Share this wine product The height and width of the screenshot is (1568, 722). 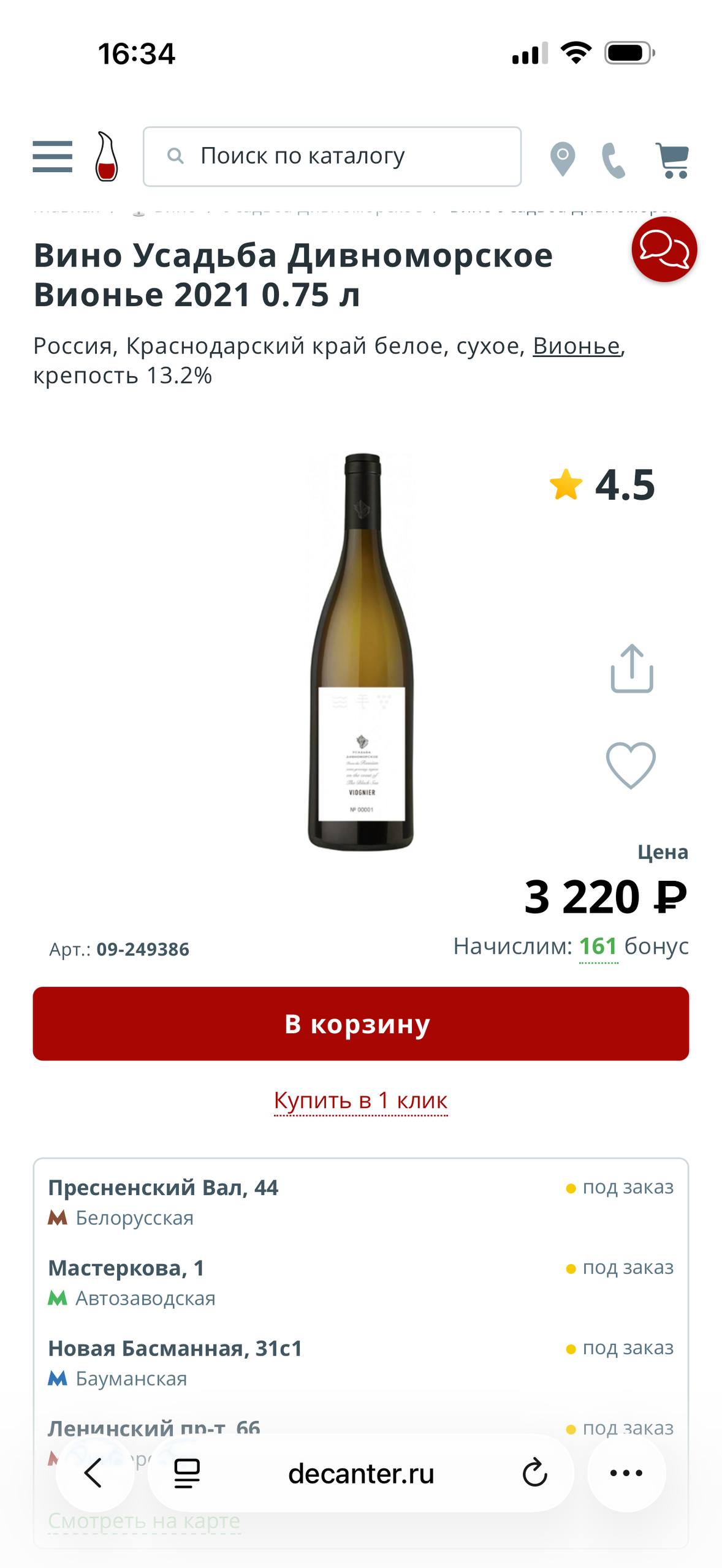632,669
